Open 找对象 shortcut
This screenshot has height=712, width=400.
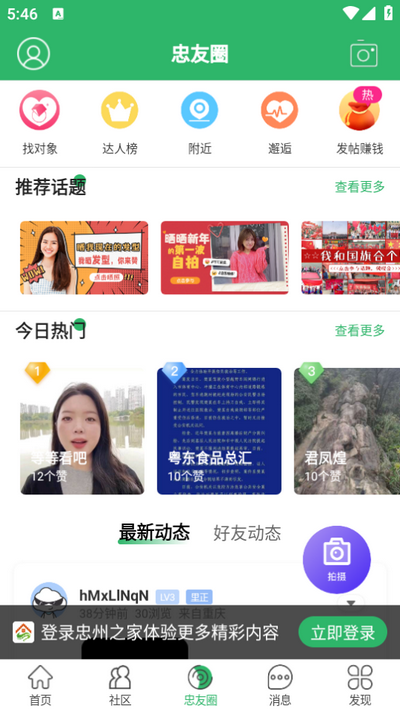click(40, 123)
